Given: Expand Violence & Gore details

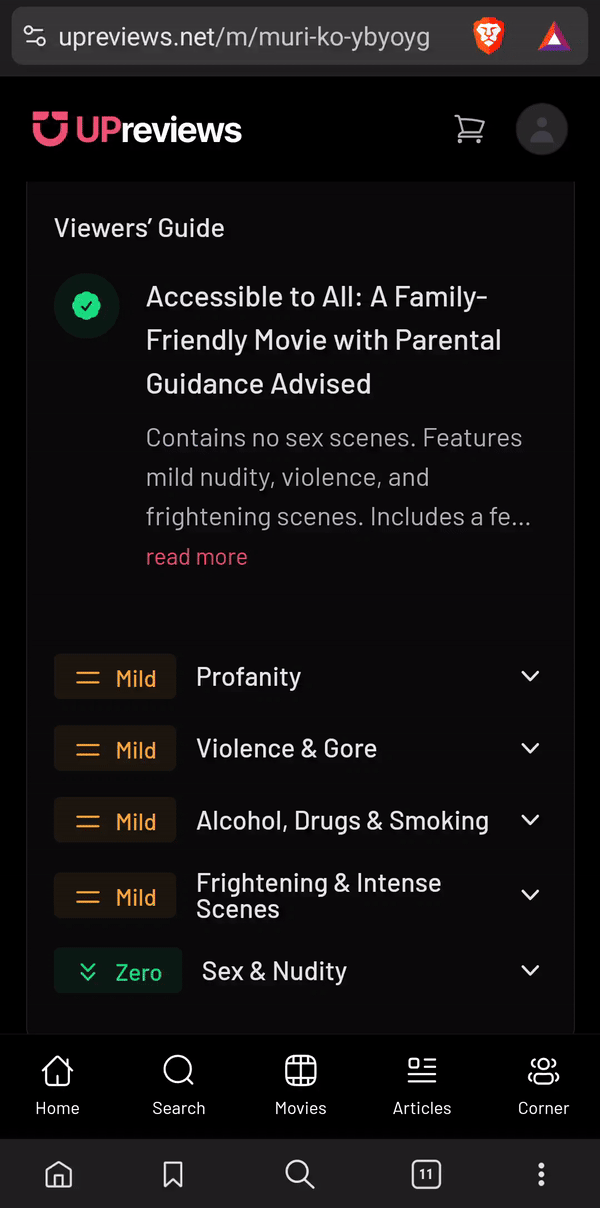Looking at the screenshot, I should (530, 749).
